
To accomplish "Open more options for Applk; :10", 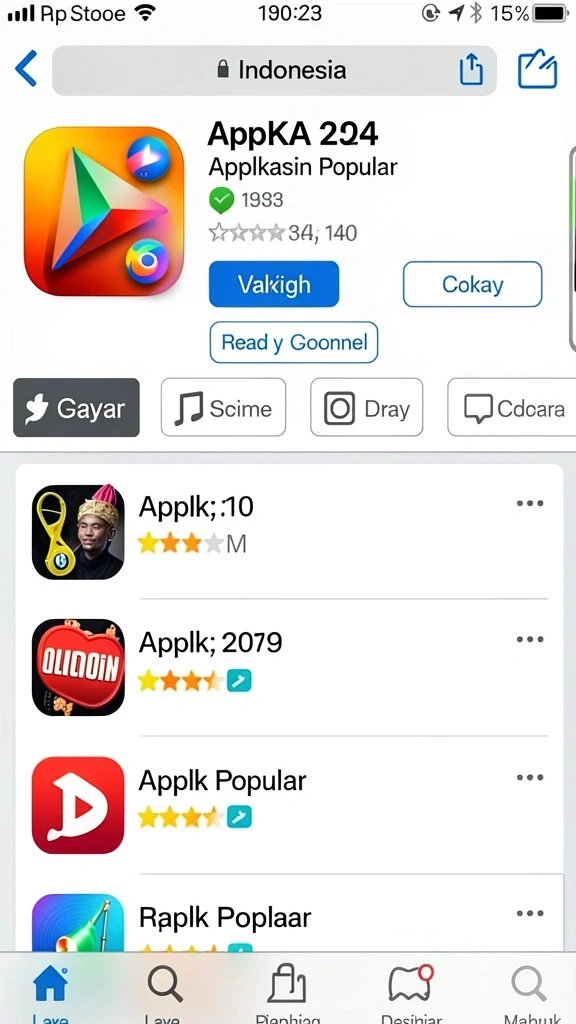I will 530,504.
